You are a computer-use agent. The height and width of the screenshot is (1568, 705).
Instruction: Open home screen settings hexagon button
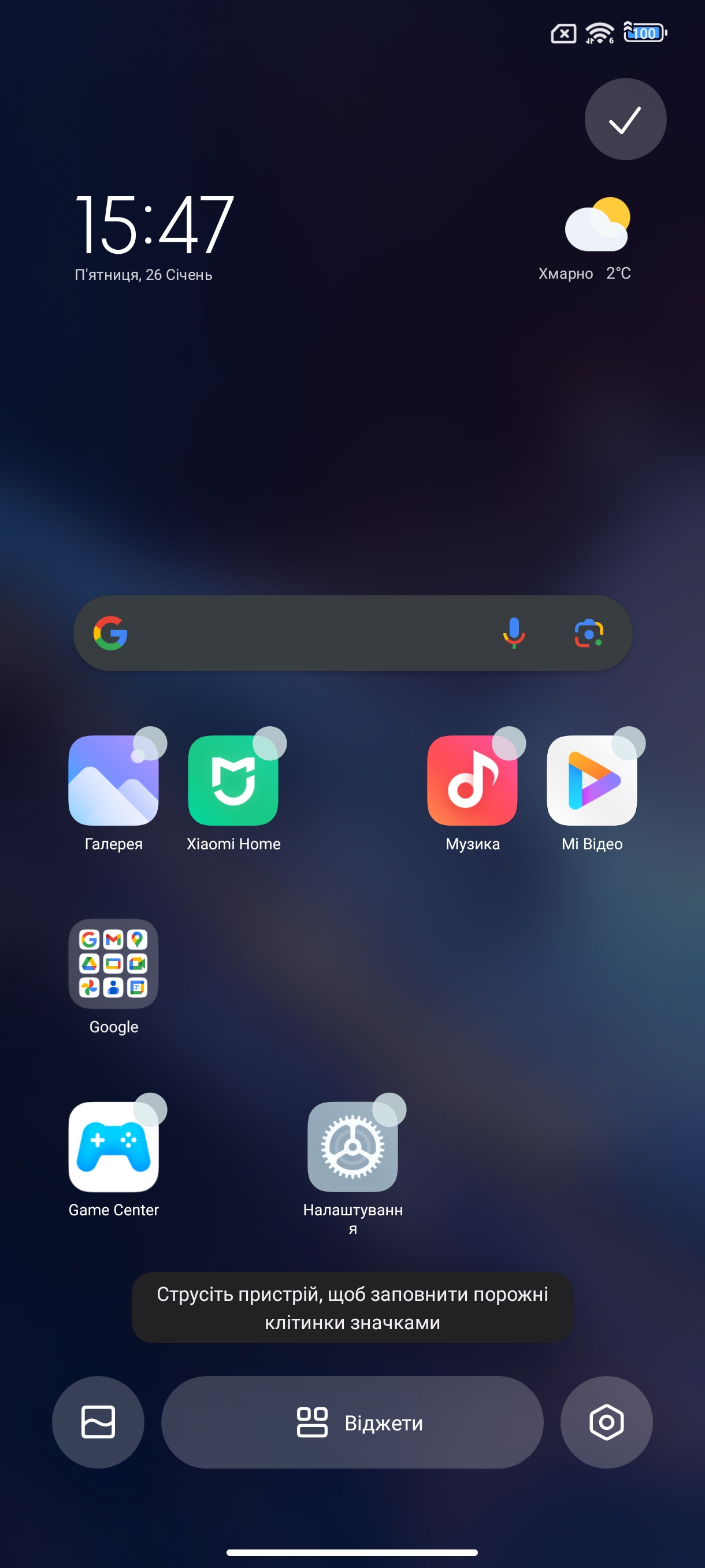click(606, 1422)
